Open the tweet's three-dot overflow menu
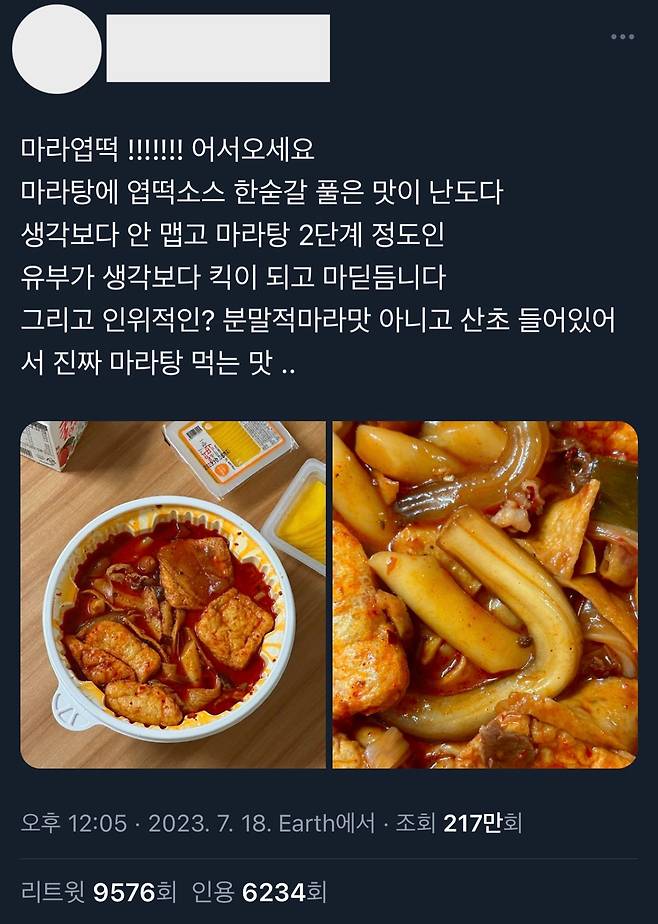Viewport: 658px width, 924px height. click(x=622, y=38)
